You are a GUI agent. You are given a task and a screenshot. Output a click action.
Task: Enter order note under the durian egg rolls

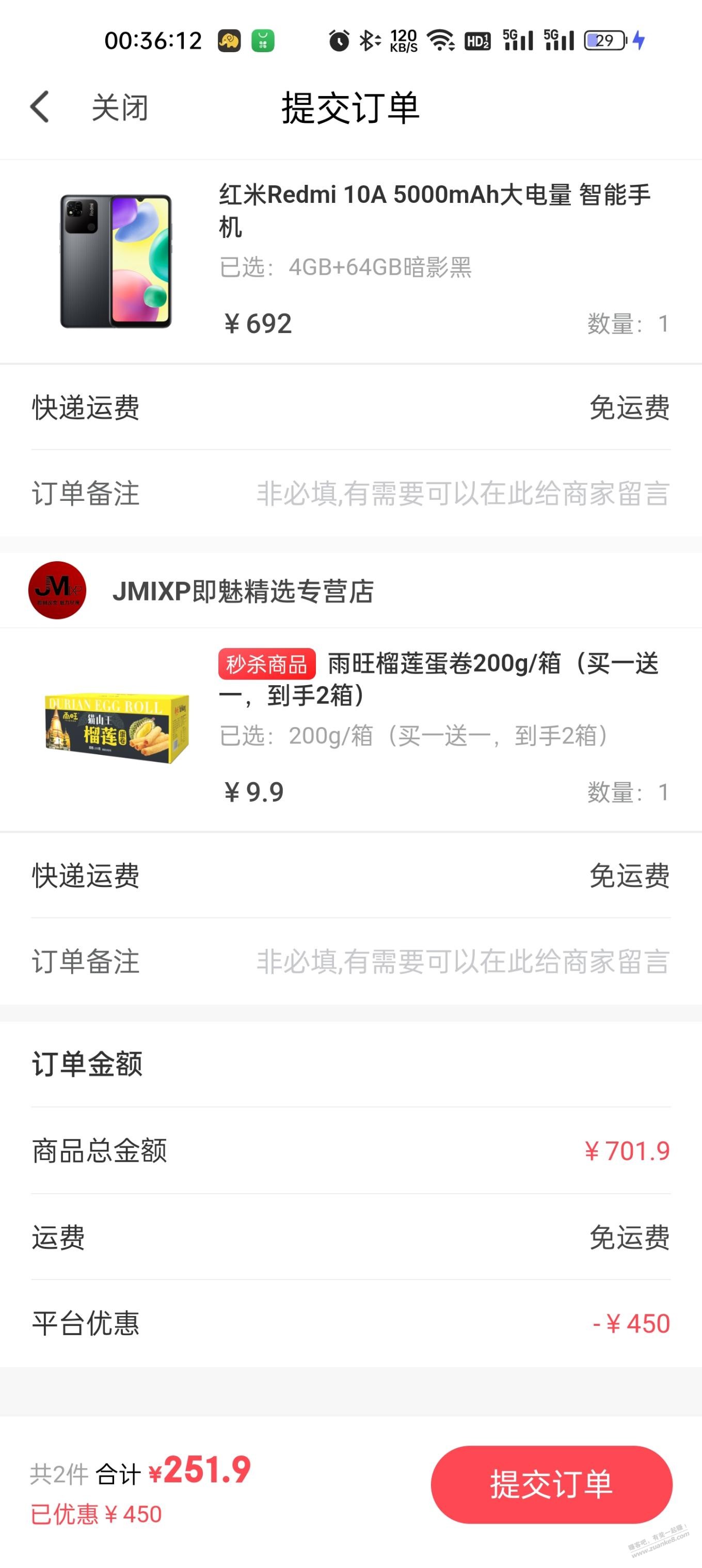pyautogui.click(x=351, y=961)
